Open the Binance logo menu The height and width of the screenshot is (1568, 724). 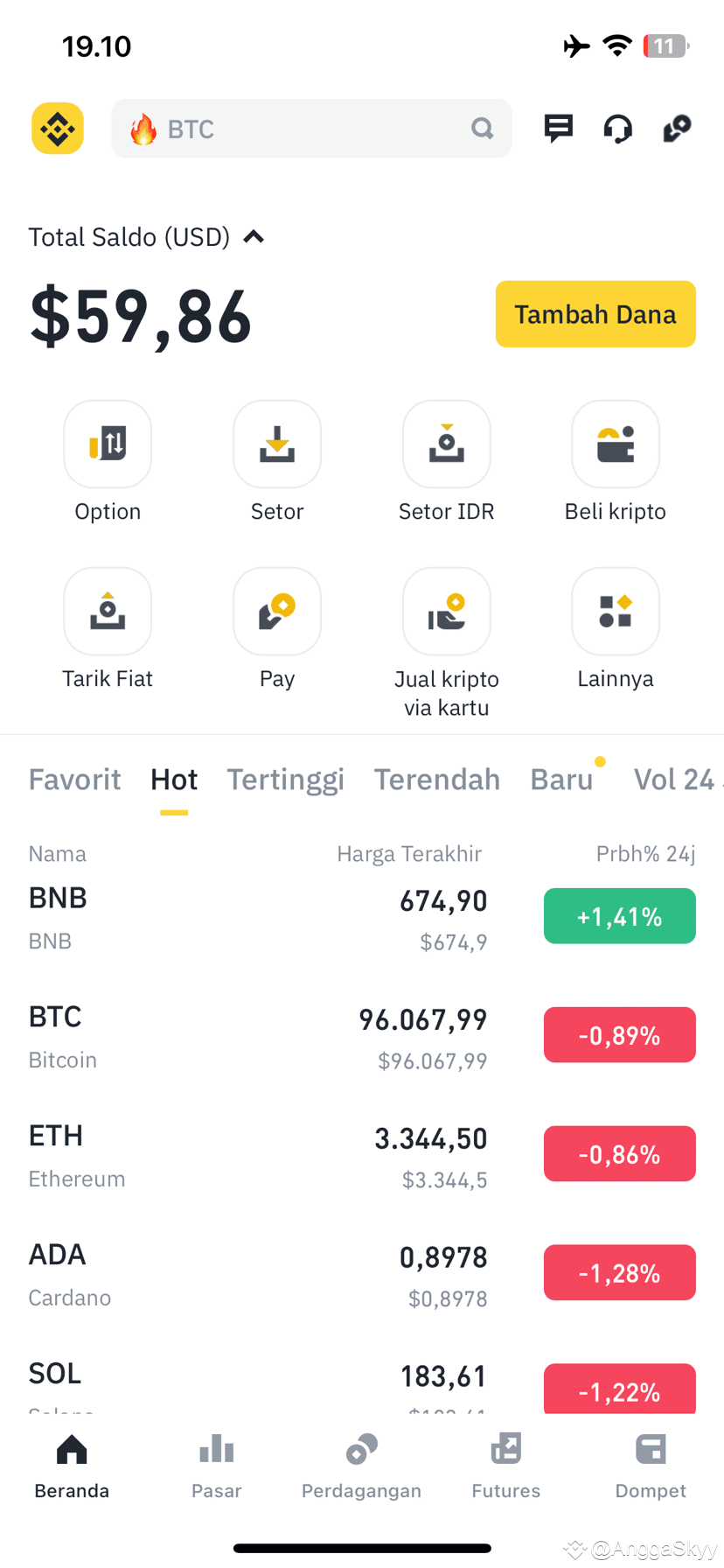point(57,128)
